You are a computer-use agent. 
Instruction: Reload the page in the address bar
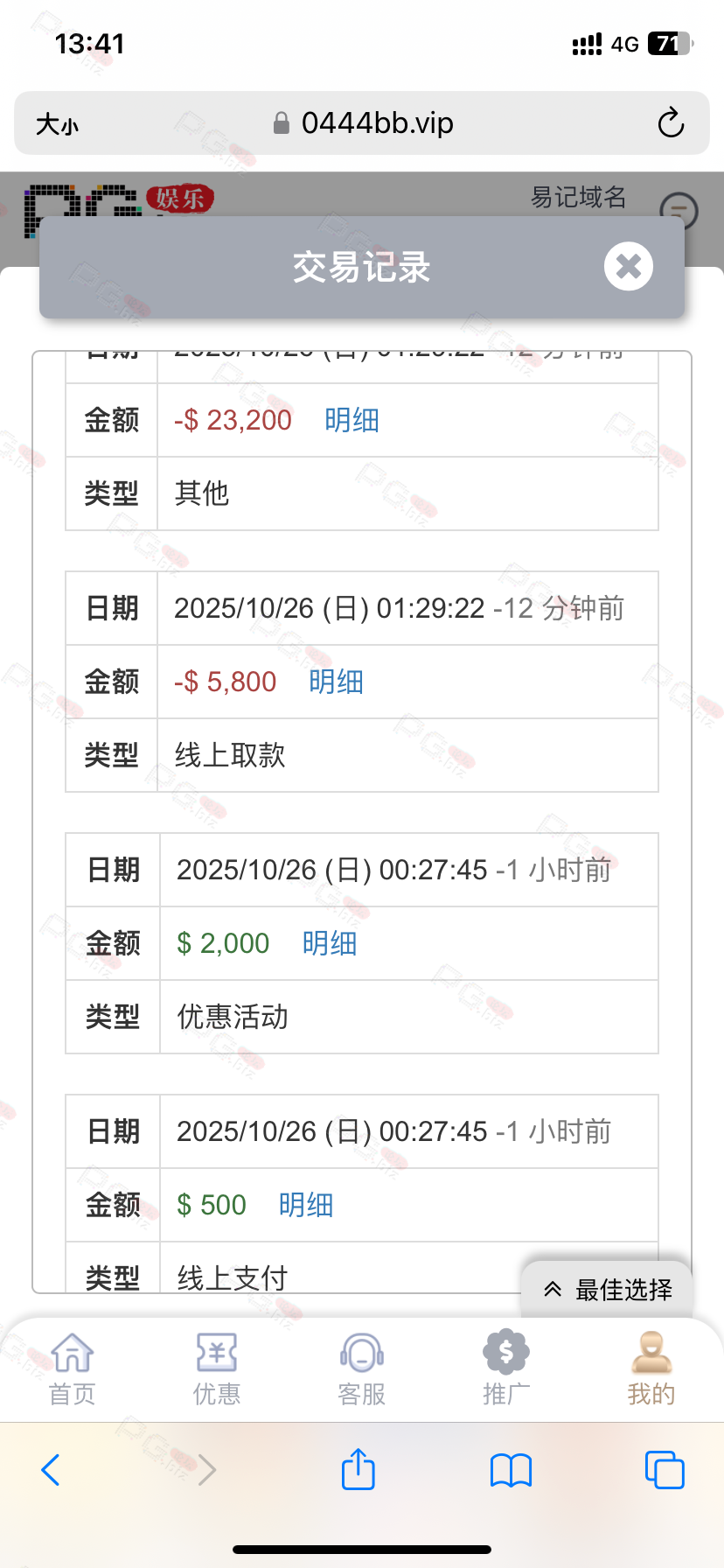pyautogui.click(x=671, y=123)
